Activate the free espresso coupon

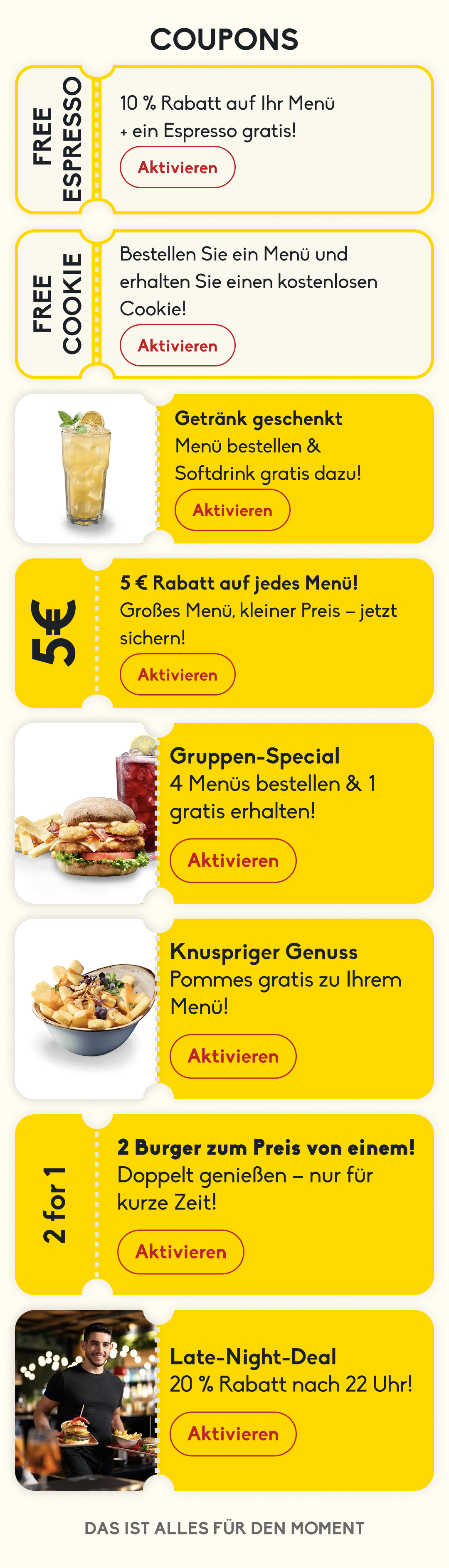pyautogui.click(x=177, y=167)
